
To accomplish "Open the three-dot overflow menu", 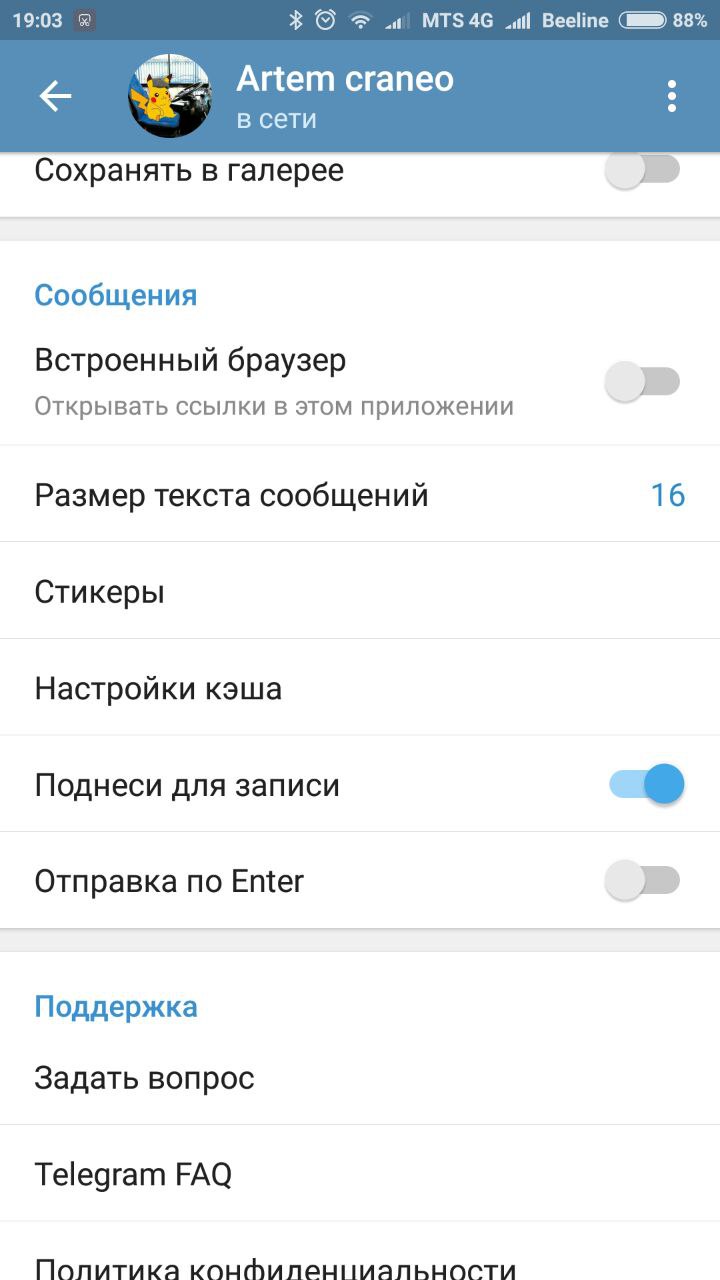I will pos(671,96).
